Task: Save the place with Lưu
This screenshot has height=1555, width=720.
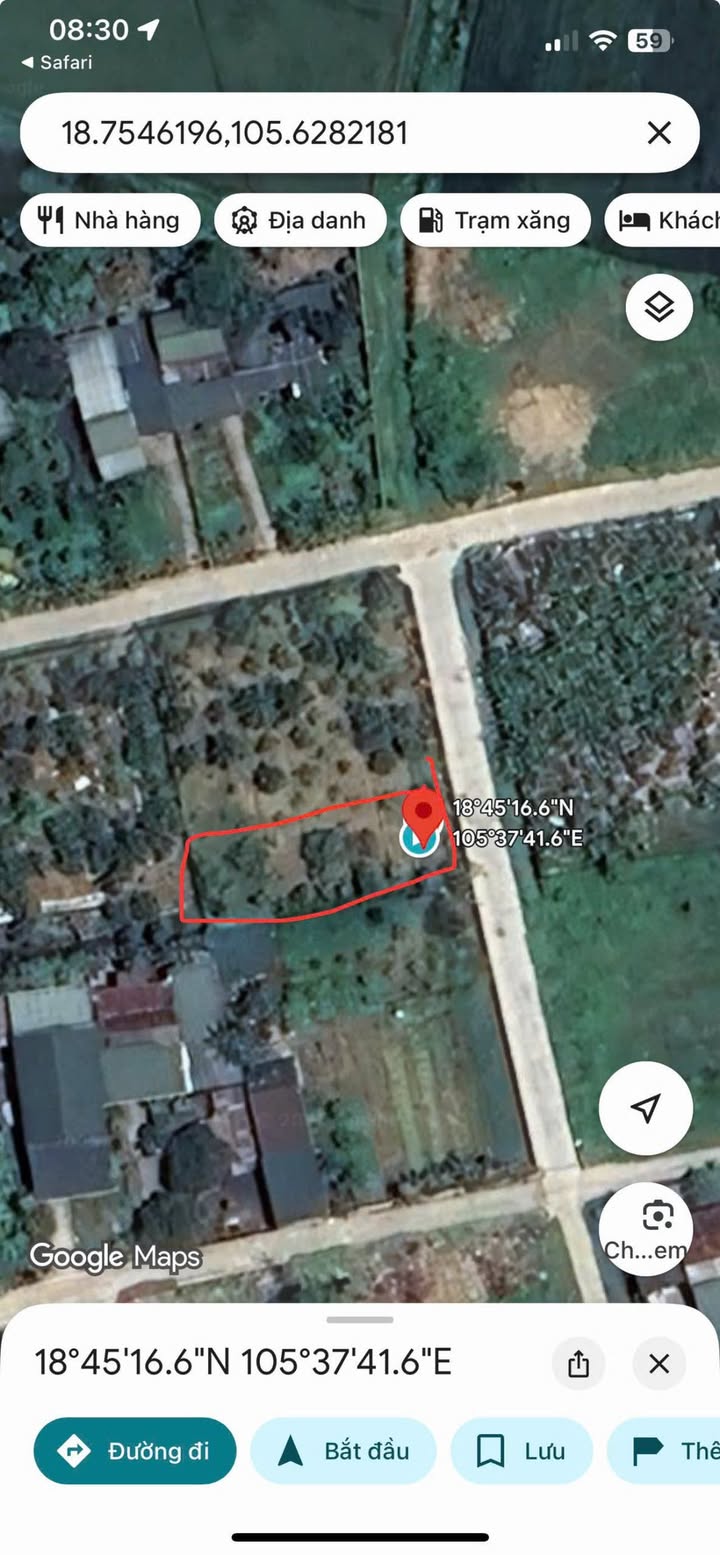Action: (521, 1451)
